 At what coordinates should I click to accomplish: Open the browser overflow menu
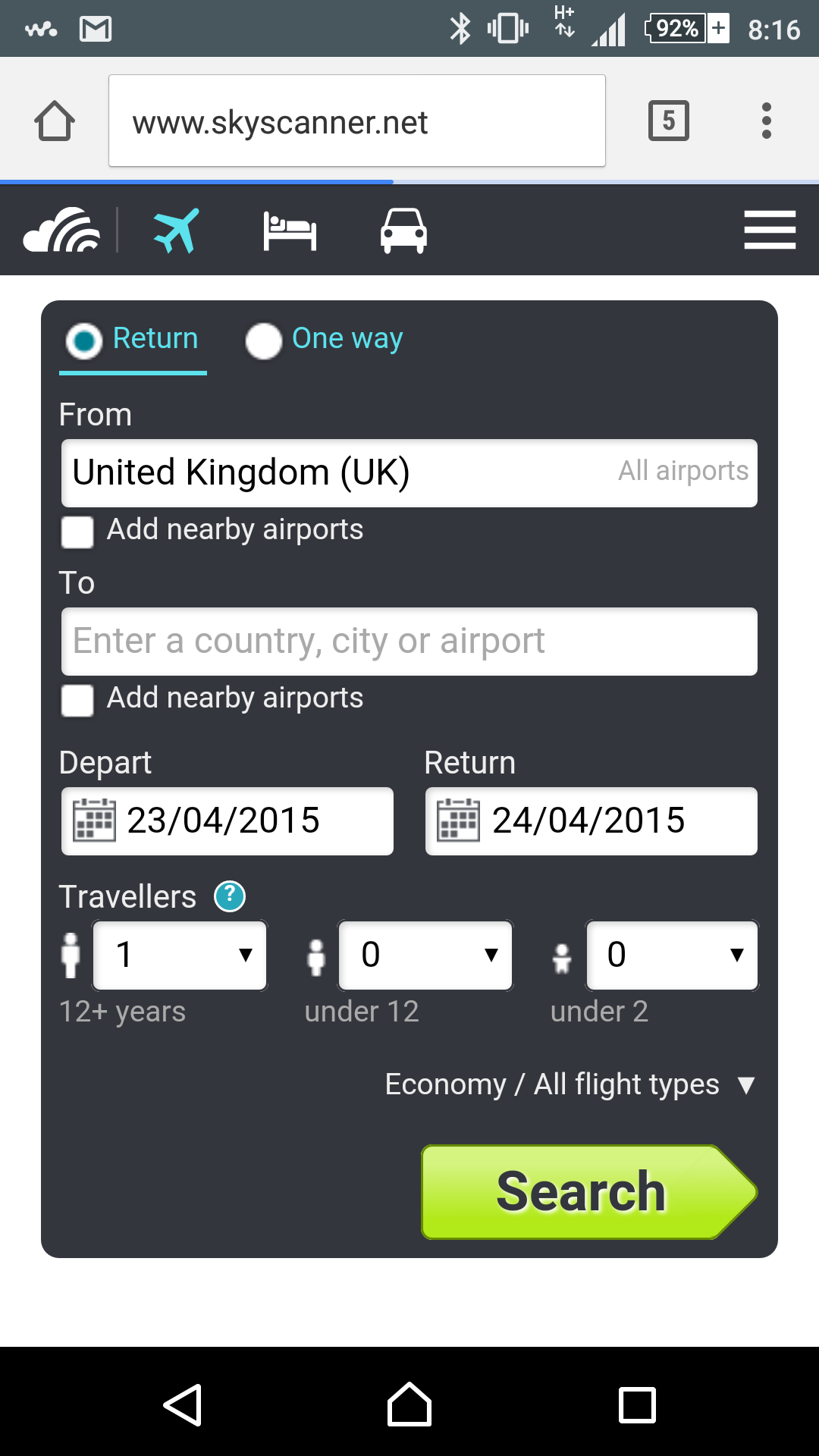[x=767, y=121]
